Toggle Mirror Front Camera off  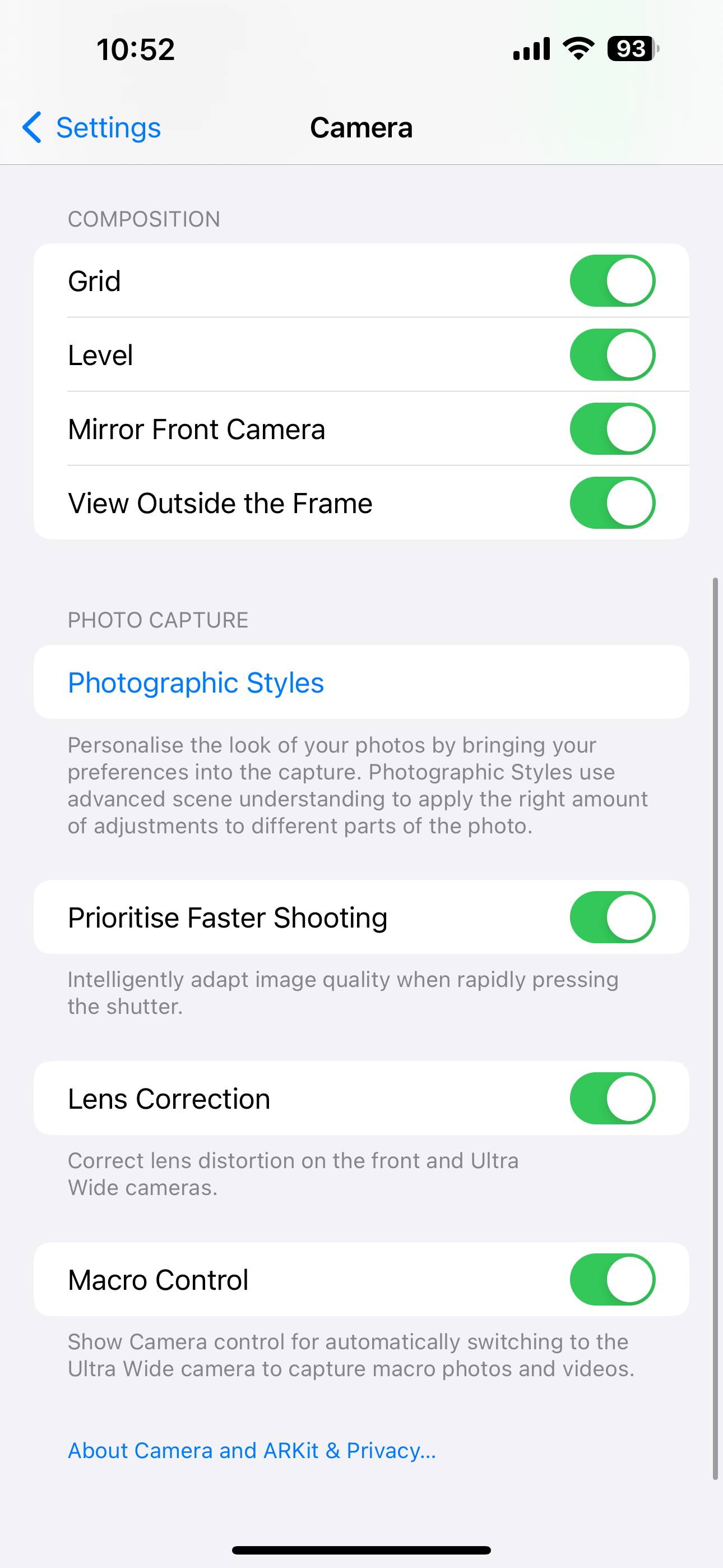click(612, 428)
